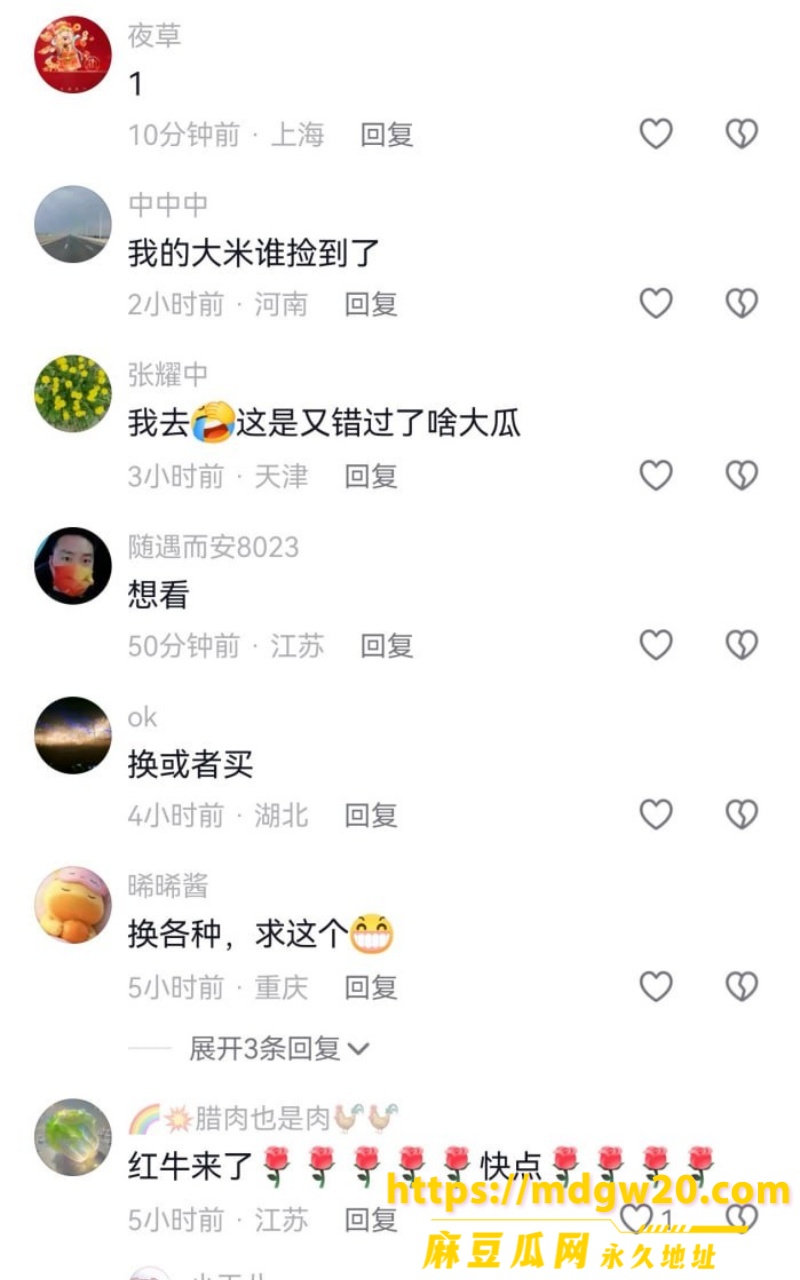
Task: Like 夜草's comment
Action: [656, 134]
